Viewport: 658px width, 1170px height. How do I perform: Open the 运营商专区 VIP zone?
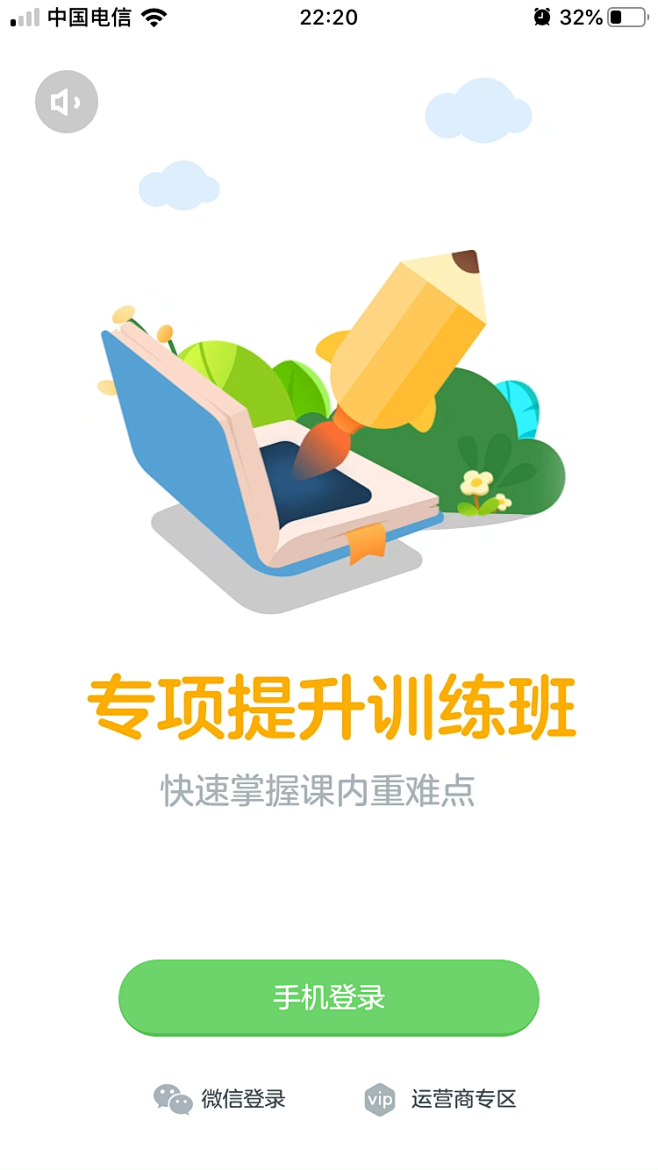(x=440, y=1099)
